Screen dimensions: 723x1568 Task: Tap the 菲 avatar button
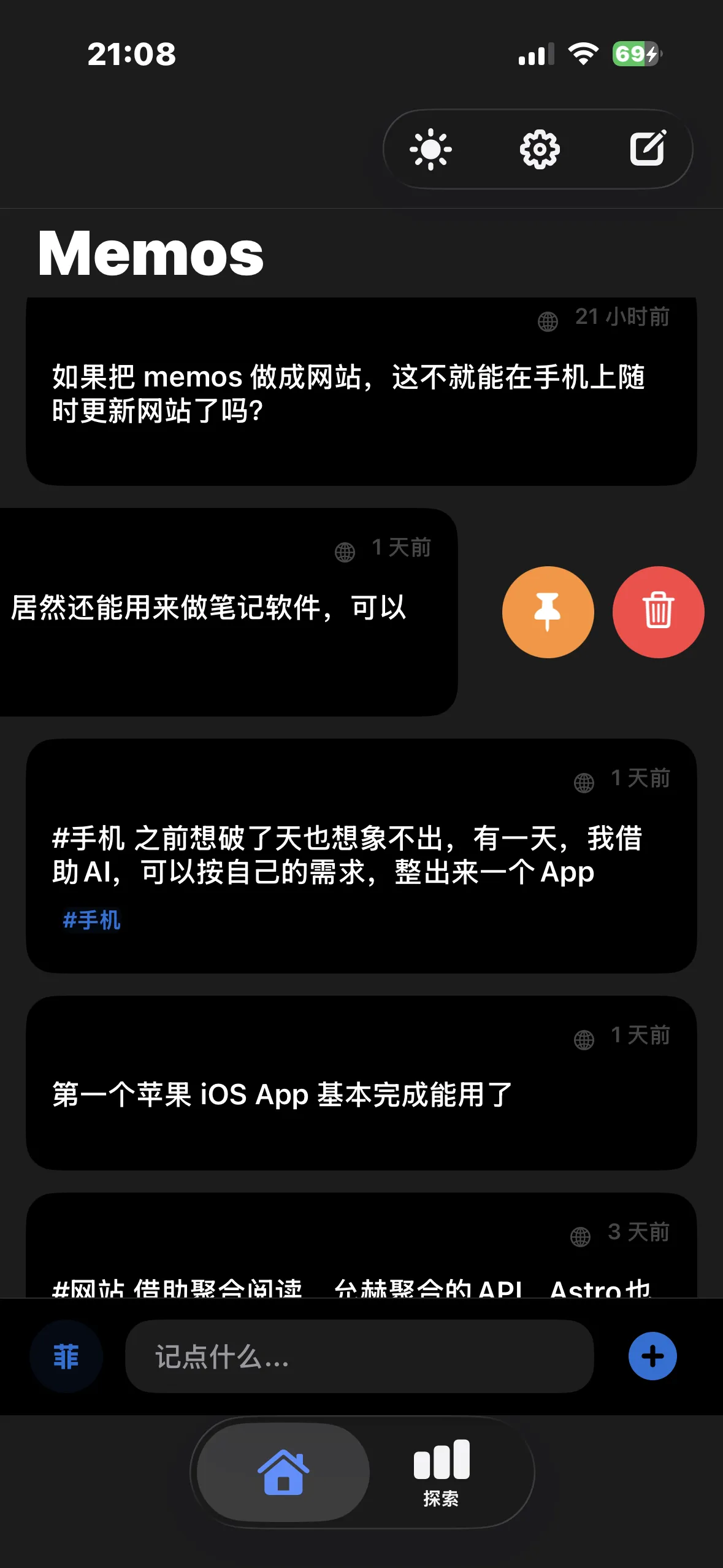pyautogui.click(x=66, y=1356)
